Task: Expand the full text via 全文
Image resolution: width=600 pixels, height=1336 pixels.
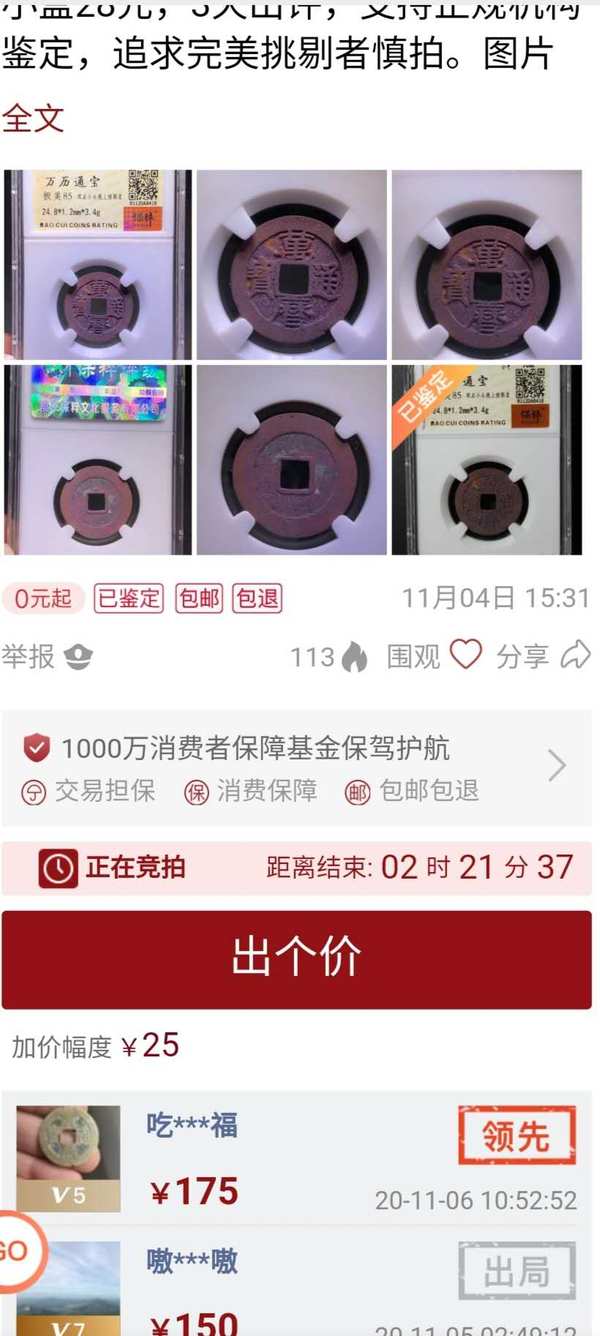Action: (33, 119)
